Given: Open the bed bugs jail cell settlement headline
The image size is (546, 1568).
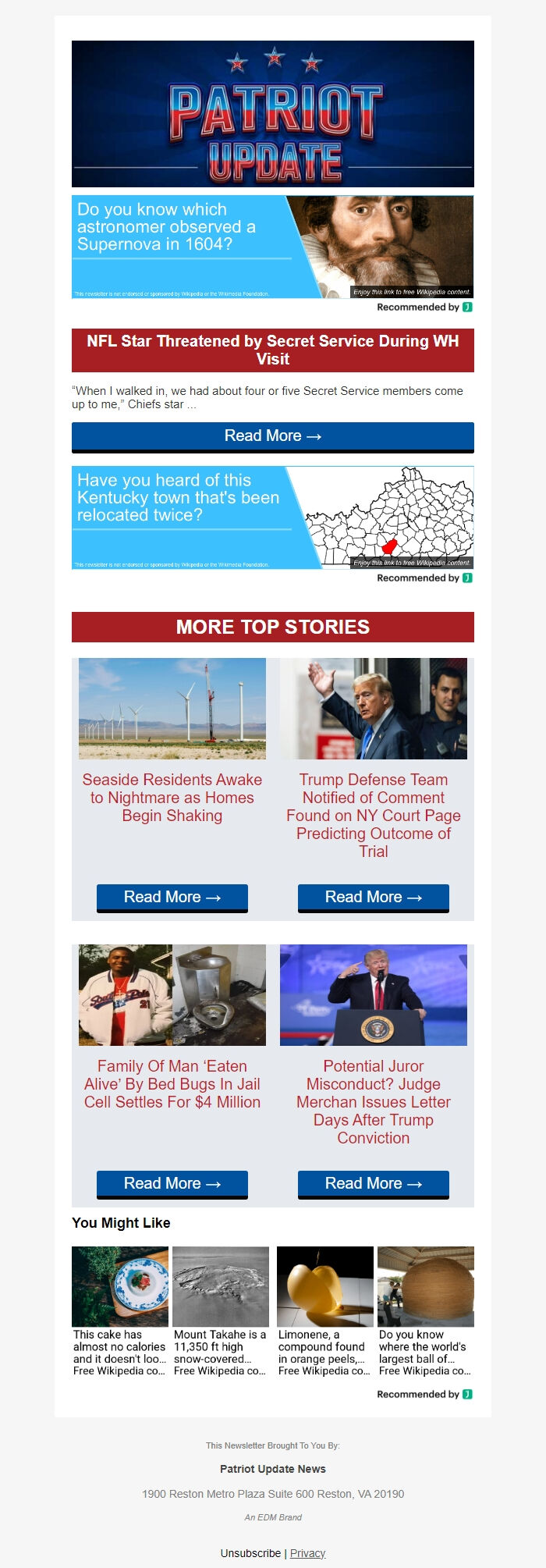Looking at the screenshot, I should pos(172,1083).
